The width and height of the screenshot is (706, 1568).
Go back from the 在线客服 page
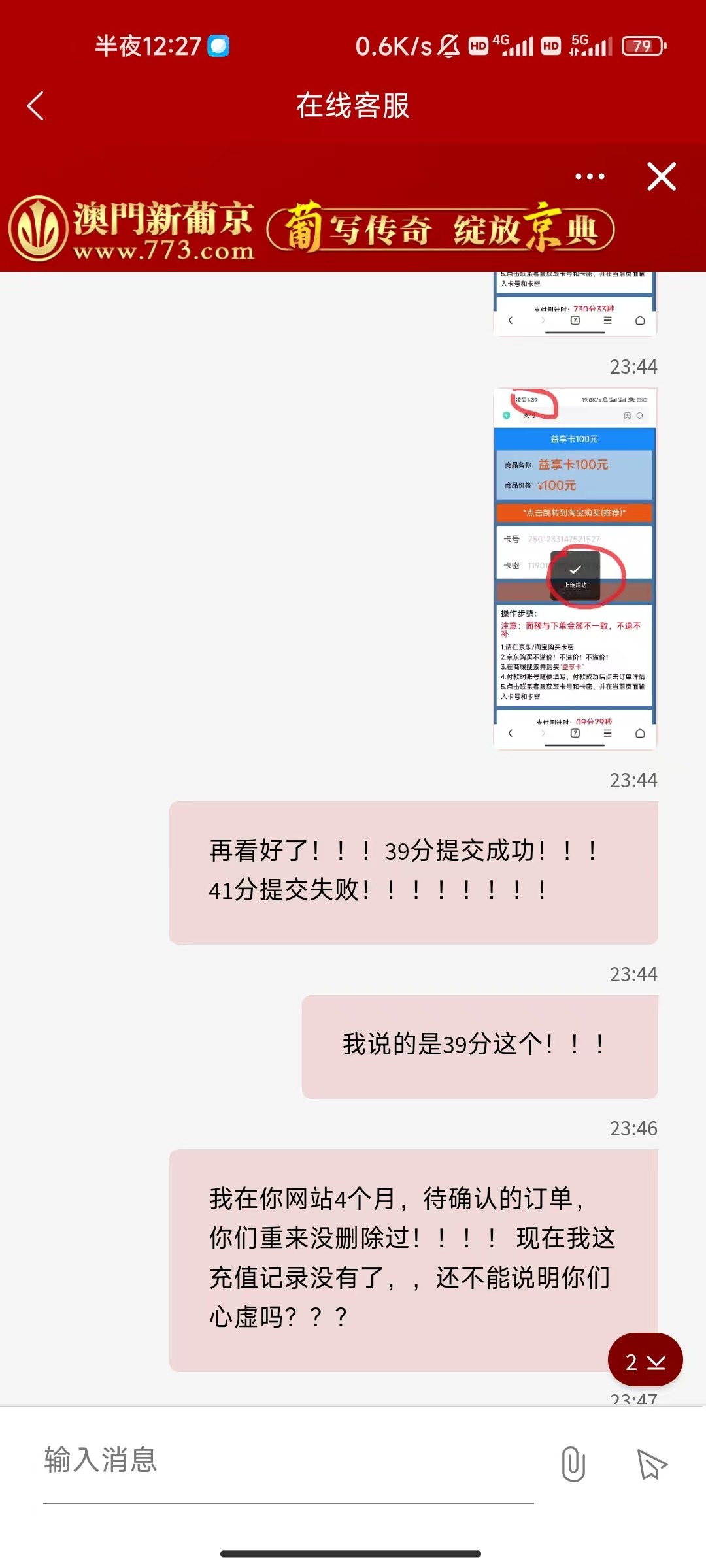[x=36, y=106]
